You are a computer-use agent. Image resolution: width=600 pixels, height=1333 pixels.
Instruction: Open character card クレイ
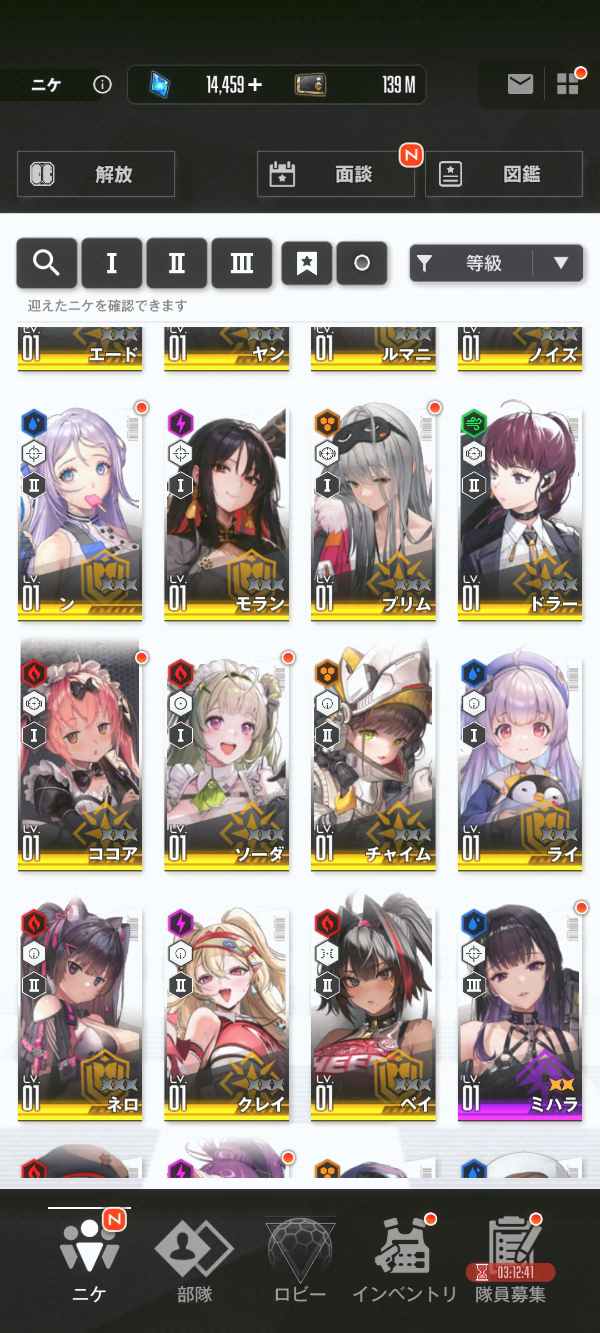coord(227,1010)
